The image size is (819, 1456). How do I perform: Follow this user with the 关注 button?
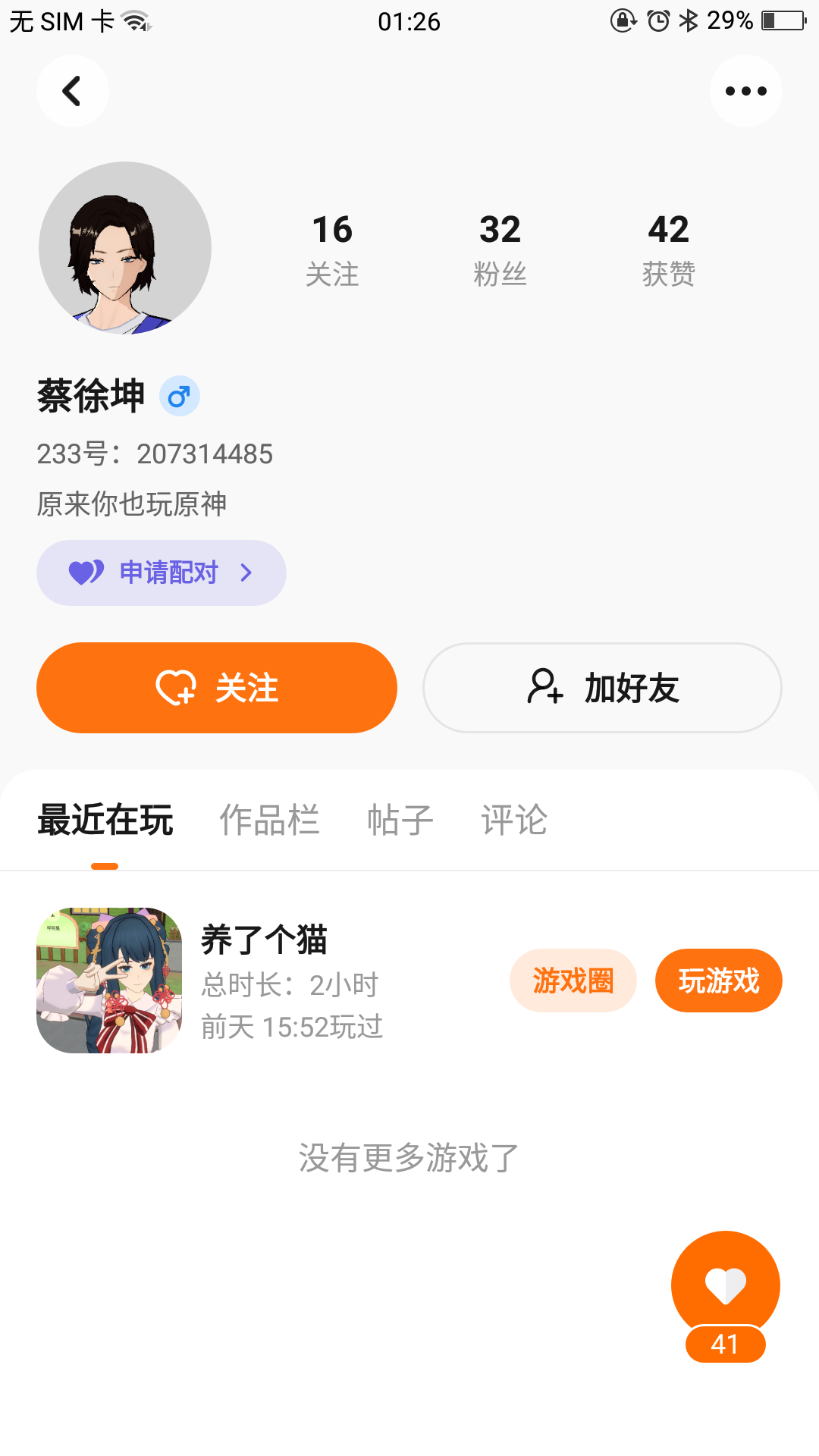(x=217, y=688)
